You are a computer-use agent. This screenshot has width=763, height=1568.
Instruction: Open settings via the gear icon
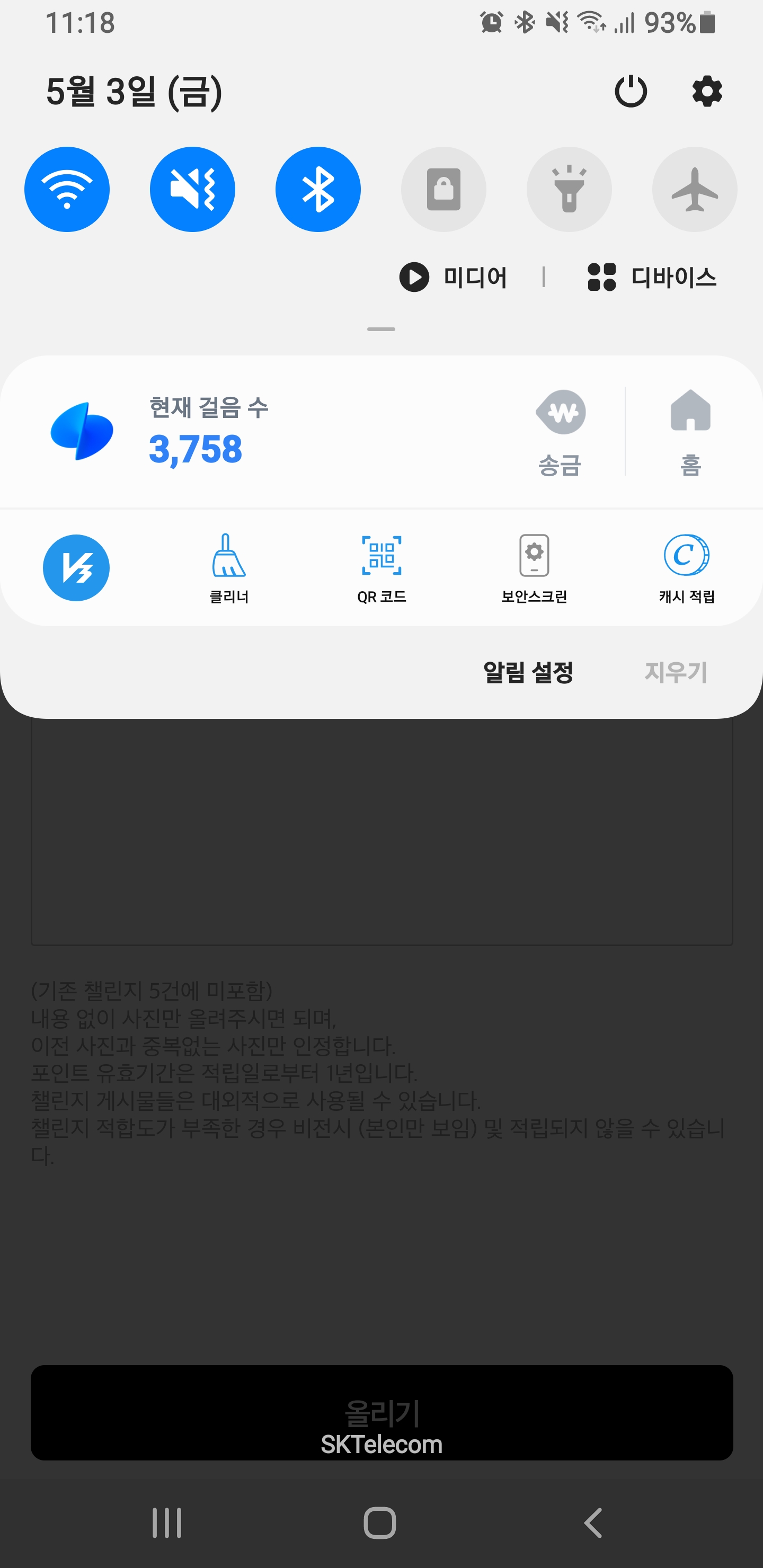[x=707, y=91]
